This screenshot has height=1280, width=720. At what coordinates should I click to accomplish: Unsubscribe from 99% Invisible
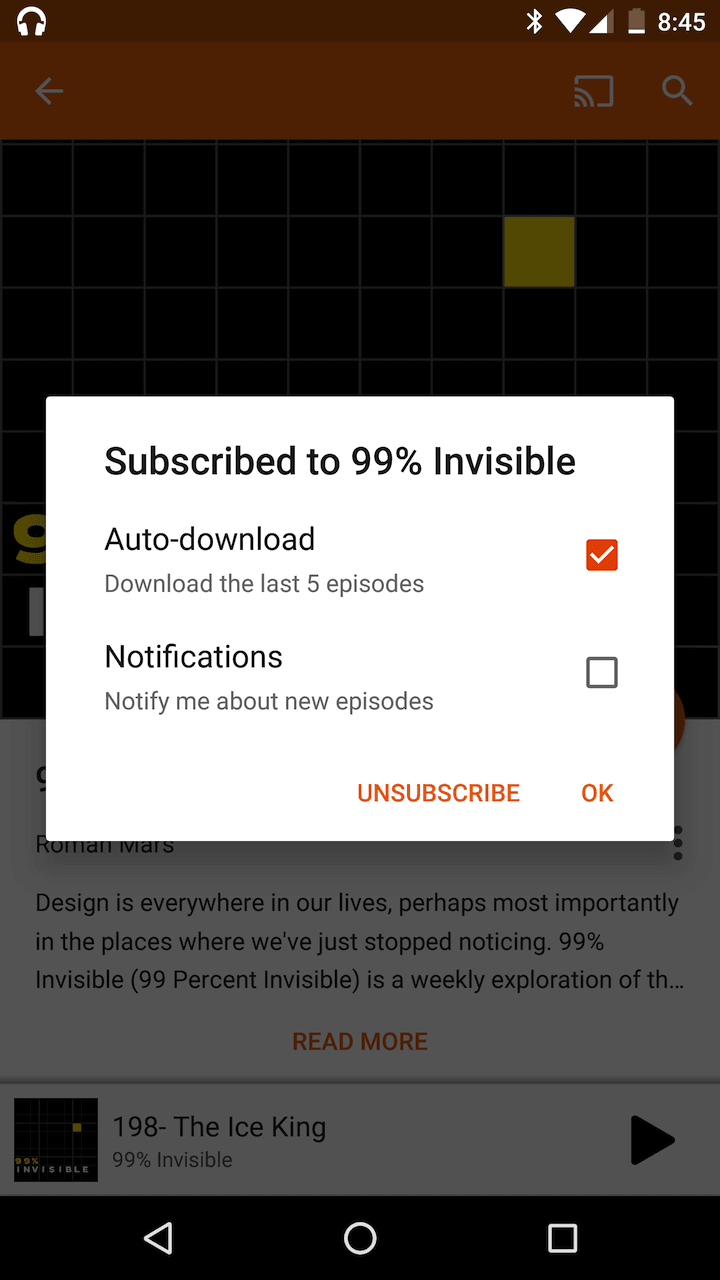tap(438, 793)
